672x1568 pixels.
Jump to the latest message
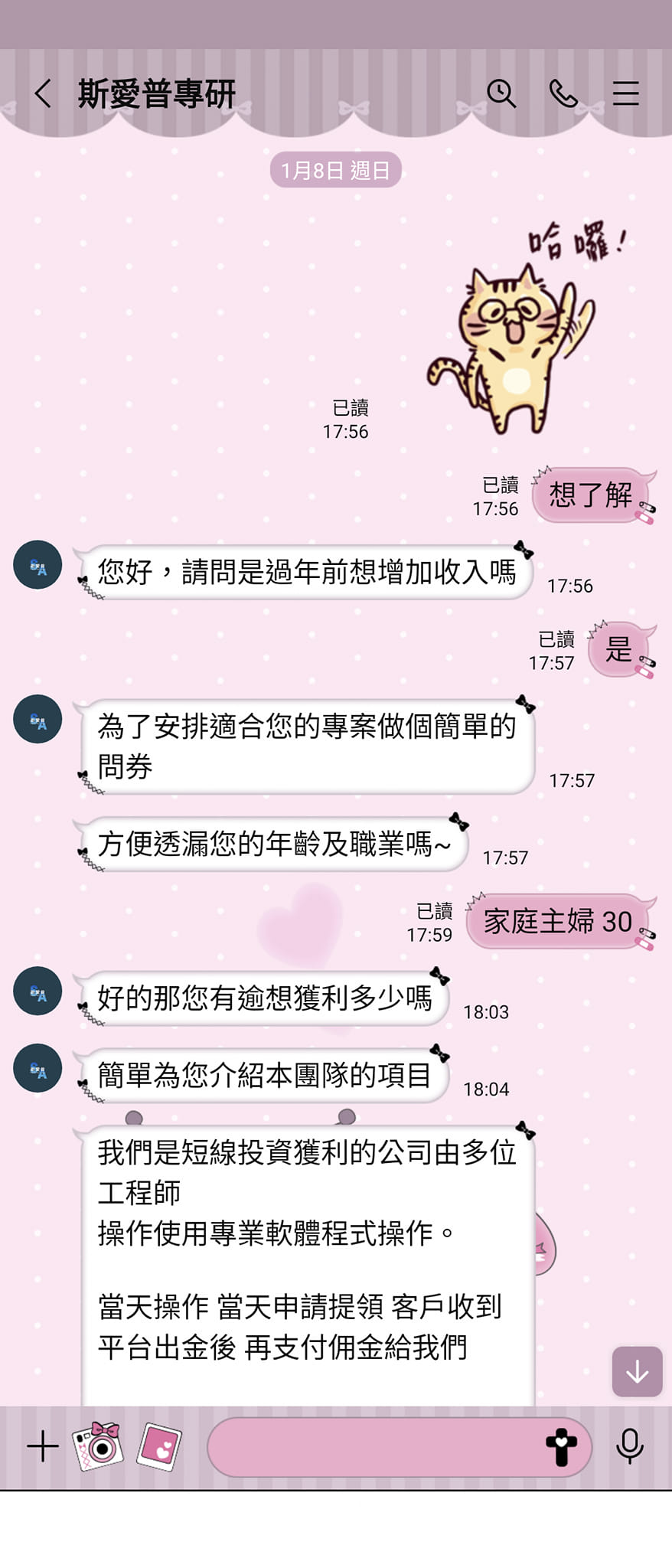637,1371
